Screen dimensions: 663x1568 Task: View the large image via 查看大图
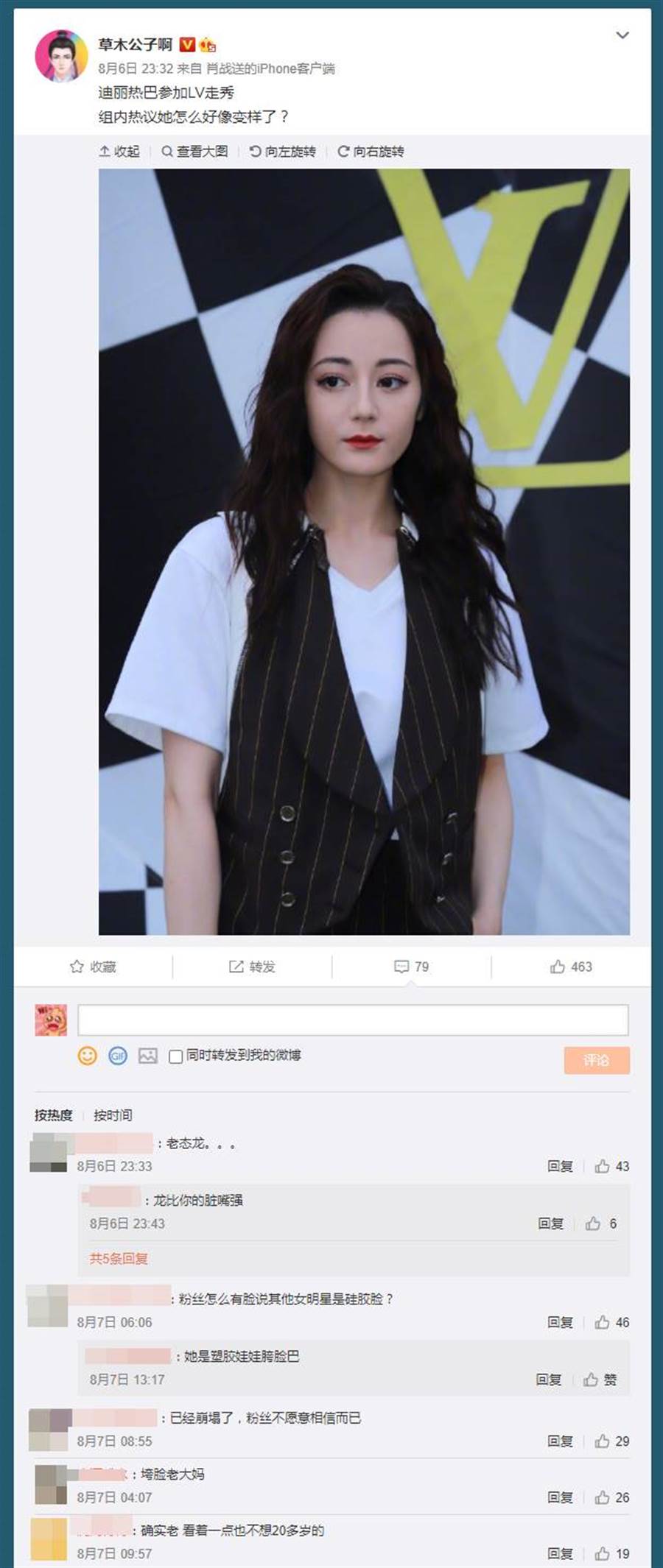pyautogui.click(x=195, y=151)
